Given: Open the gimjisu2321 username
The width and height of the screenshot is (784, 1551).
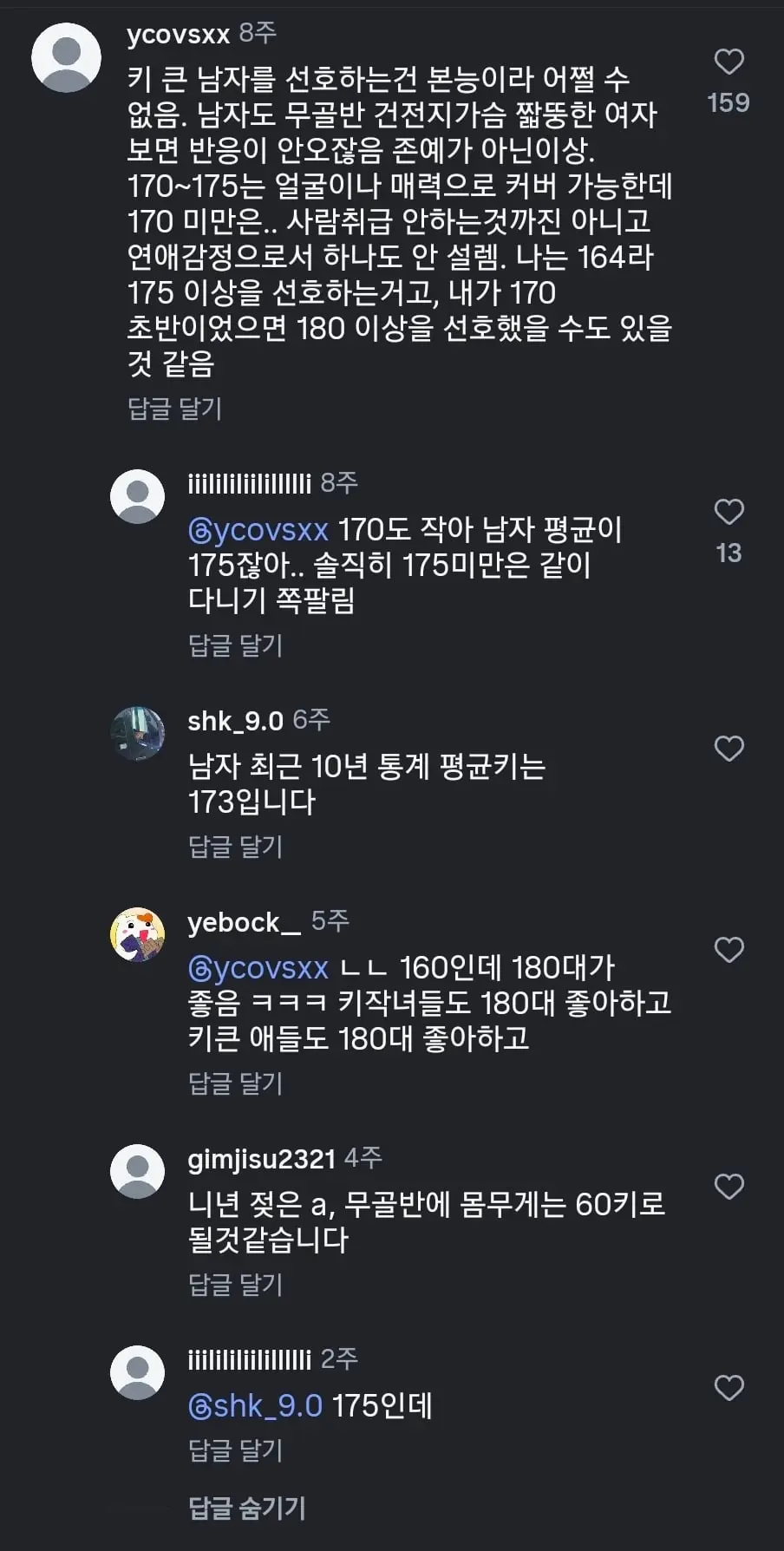Looking at the screenshot, I should coord(261,1158).
